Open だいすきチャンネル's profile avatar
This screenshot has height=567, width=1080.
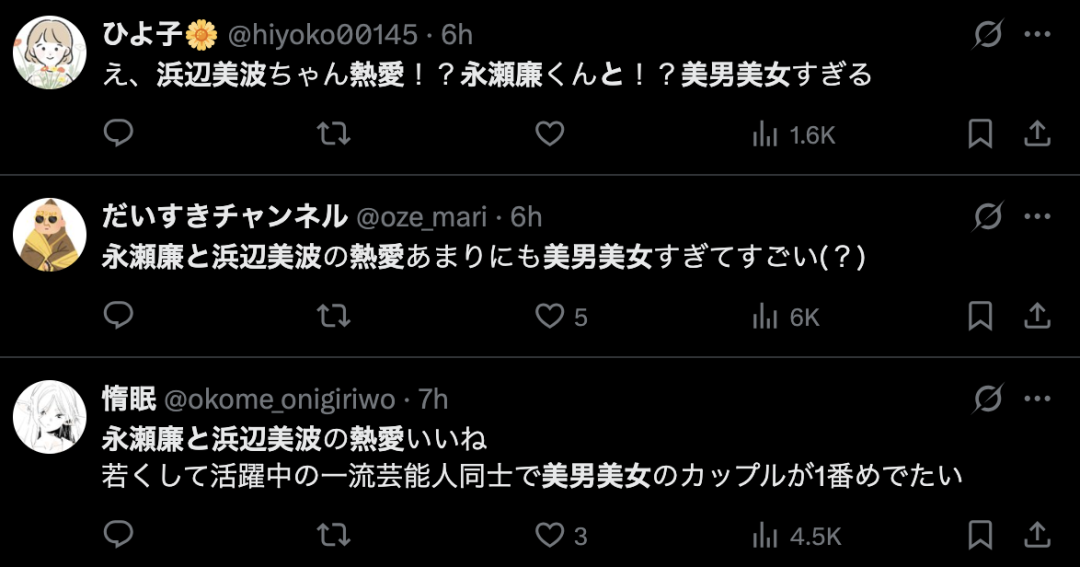tap(49, 238)
